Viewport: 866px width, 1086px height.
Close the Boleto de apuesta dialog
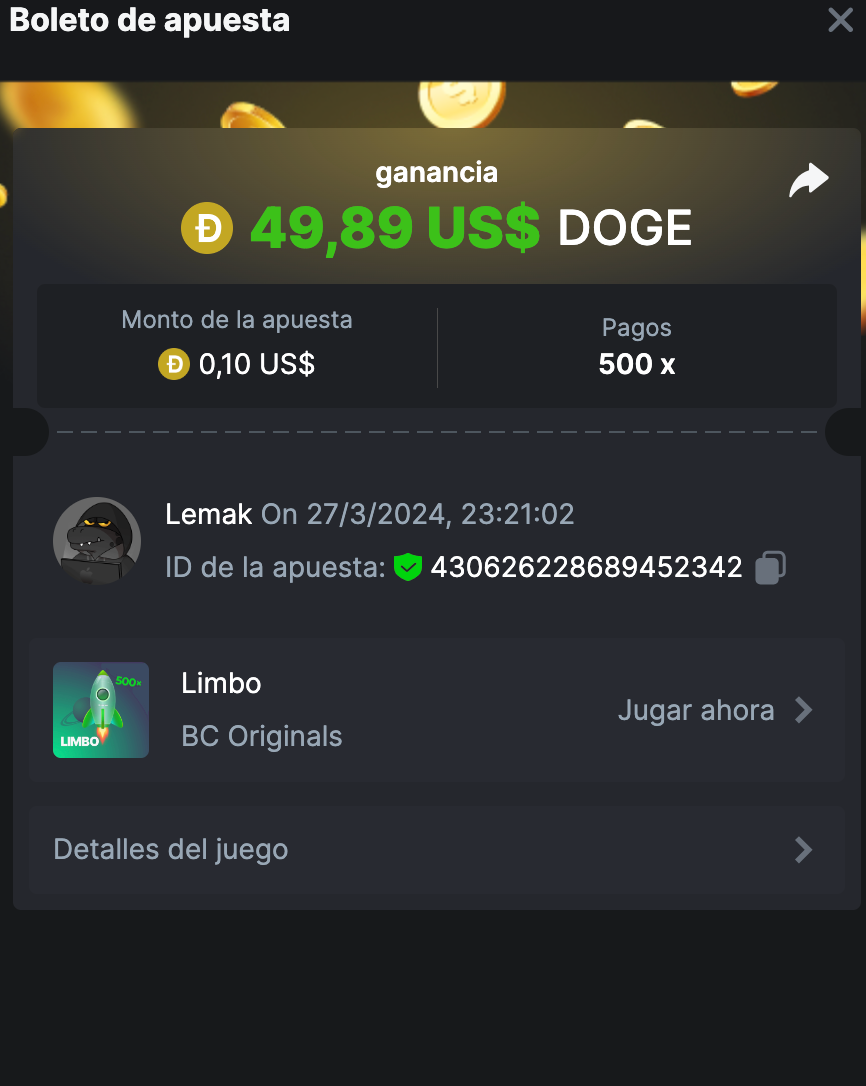click(840, 20)
